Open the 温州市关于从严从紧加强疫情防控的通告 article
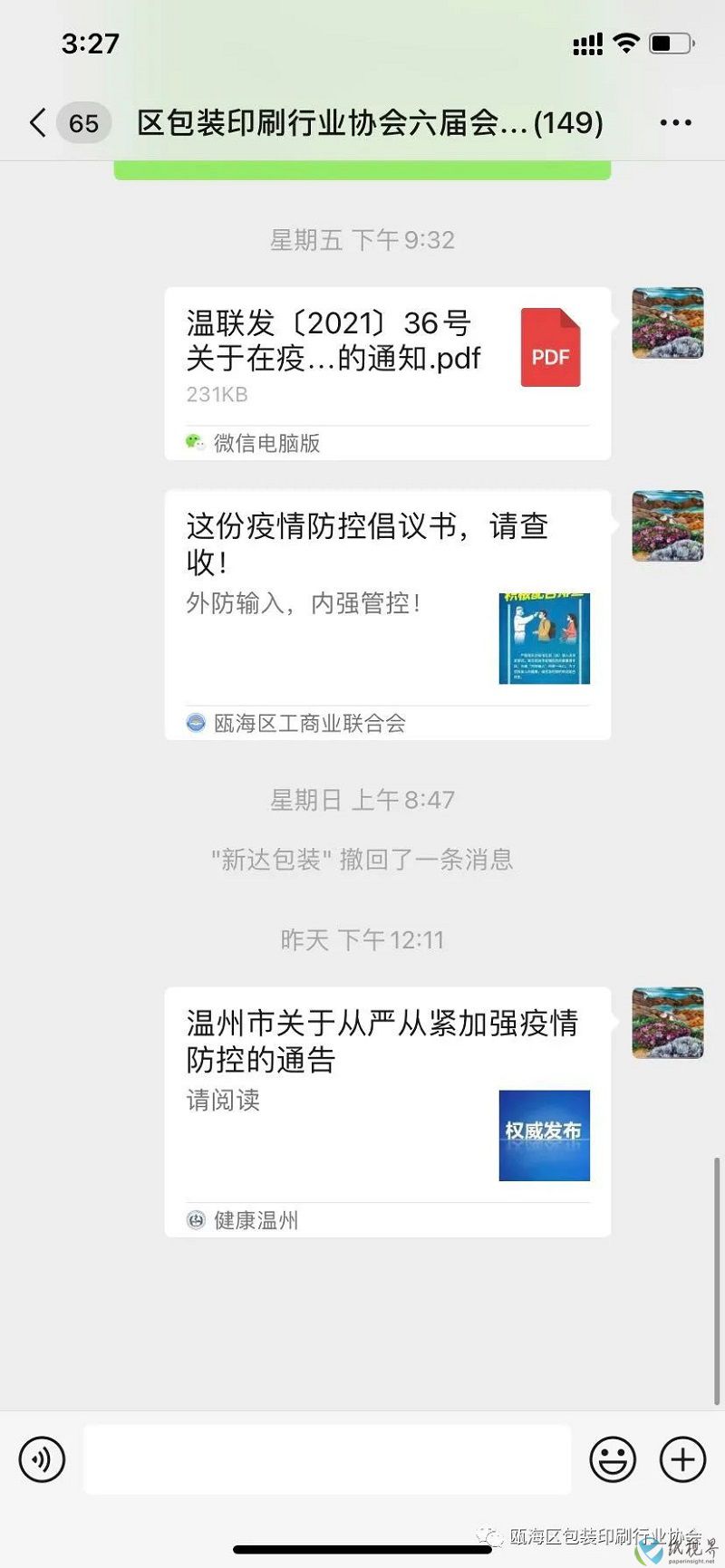This screenshot has width=725, height=1568. 388,1112
